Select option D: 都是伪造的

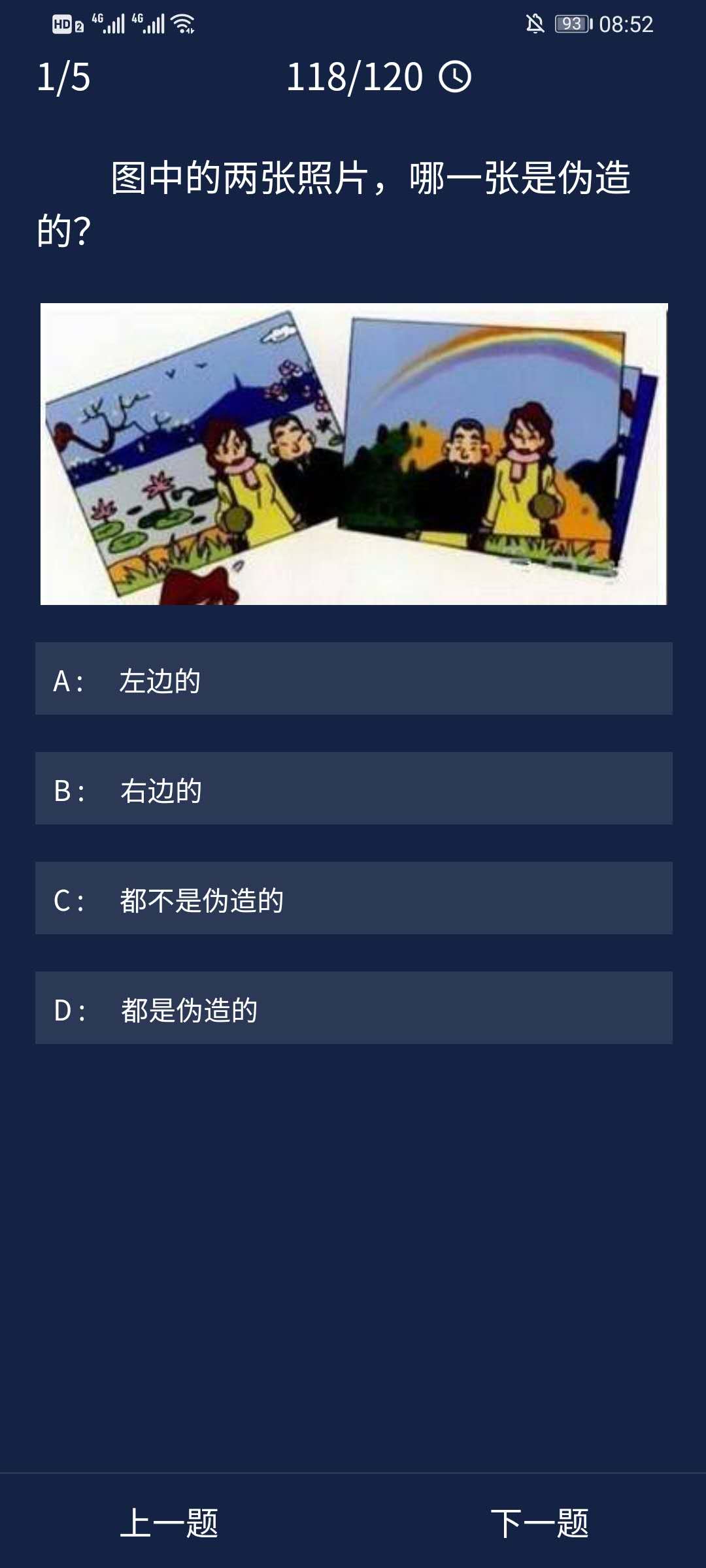353,1008
